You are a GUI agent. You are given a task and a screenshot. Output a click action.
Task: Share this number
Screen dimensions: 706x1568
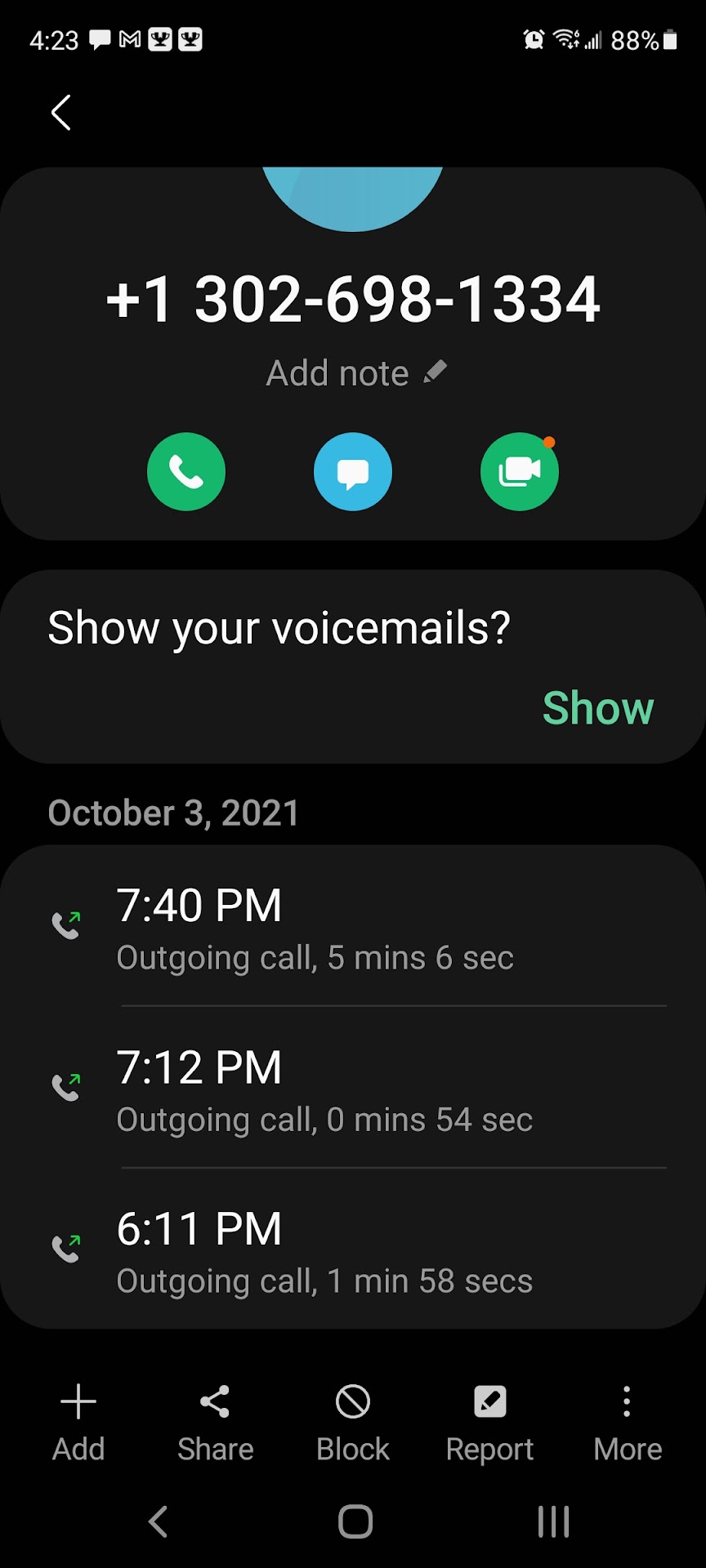pos(215,1423)
